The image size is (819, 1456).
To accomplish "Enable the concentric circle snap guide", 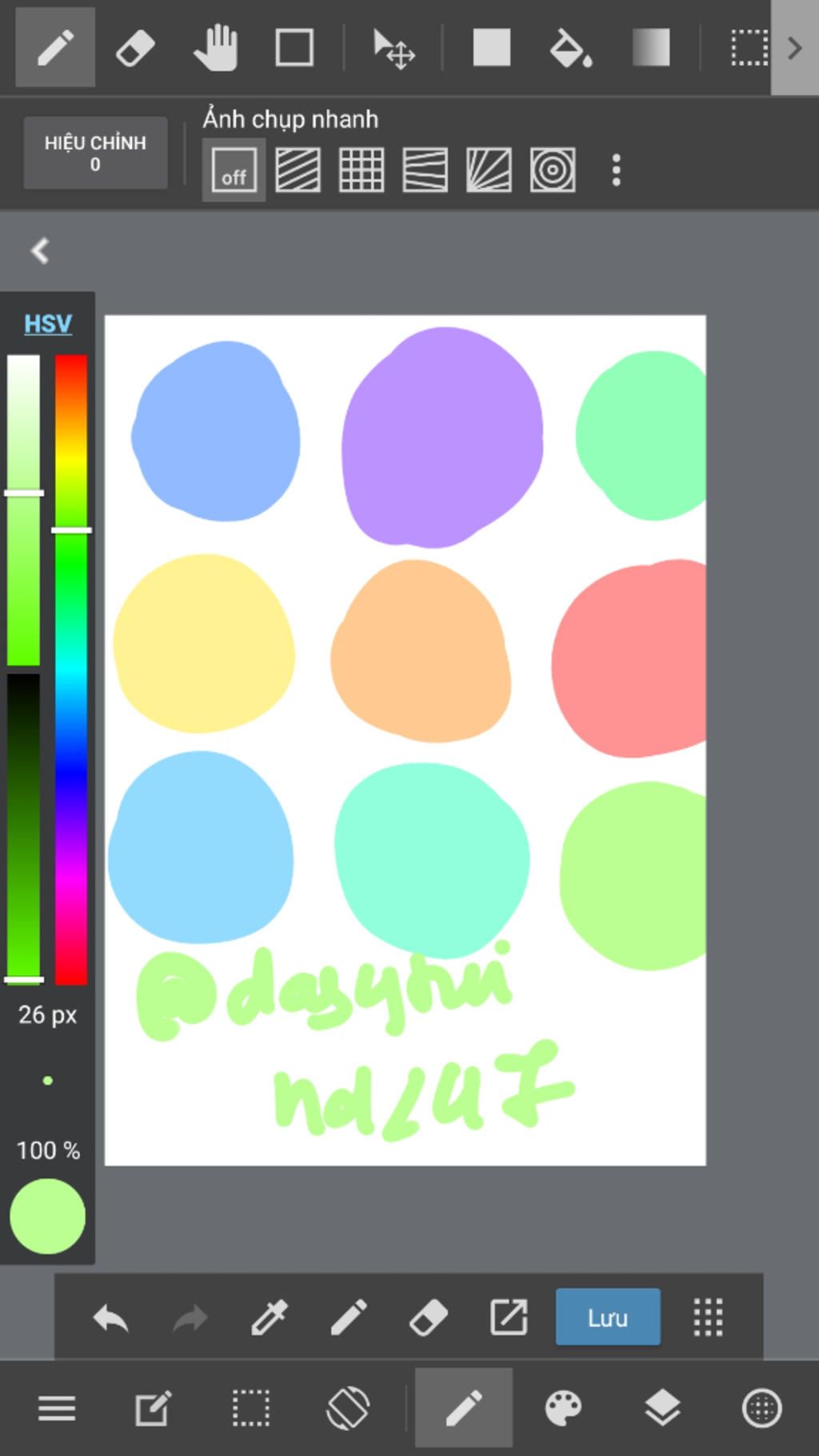I will 553,170.
